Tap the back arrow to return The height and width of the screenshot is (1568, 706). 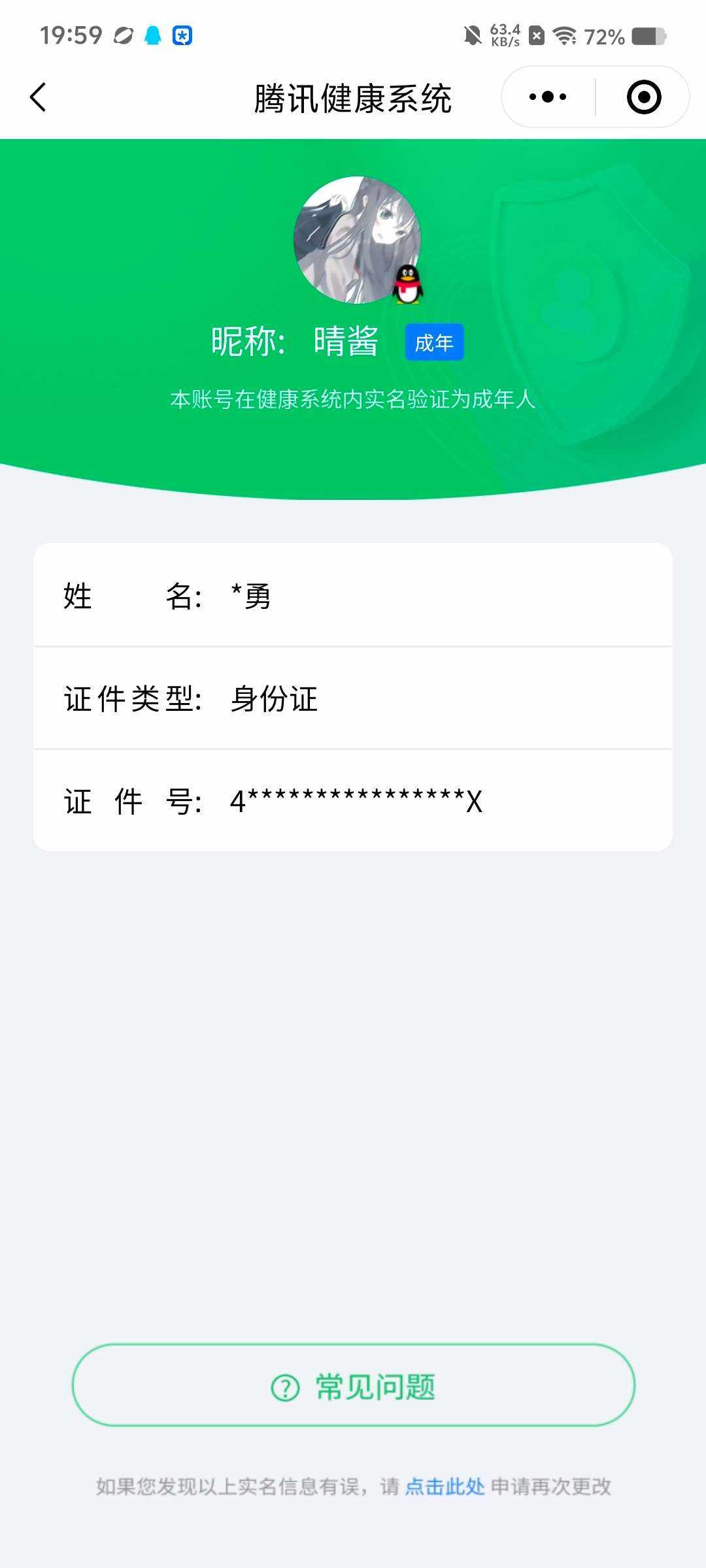[x=37, y=96]
